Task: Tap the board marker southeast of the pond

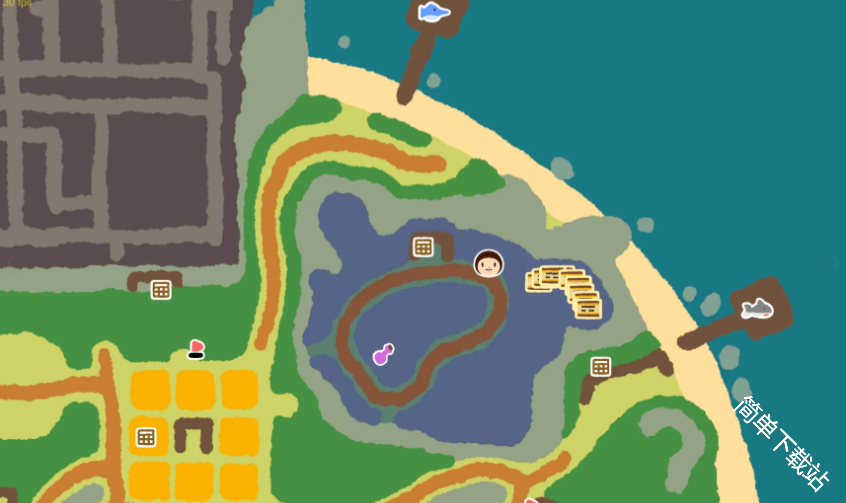Action: [x=600, y=367]
